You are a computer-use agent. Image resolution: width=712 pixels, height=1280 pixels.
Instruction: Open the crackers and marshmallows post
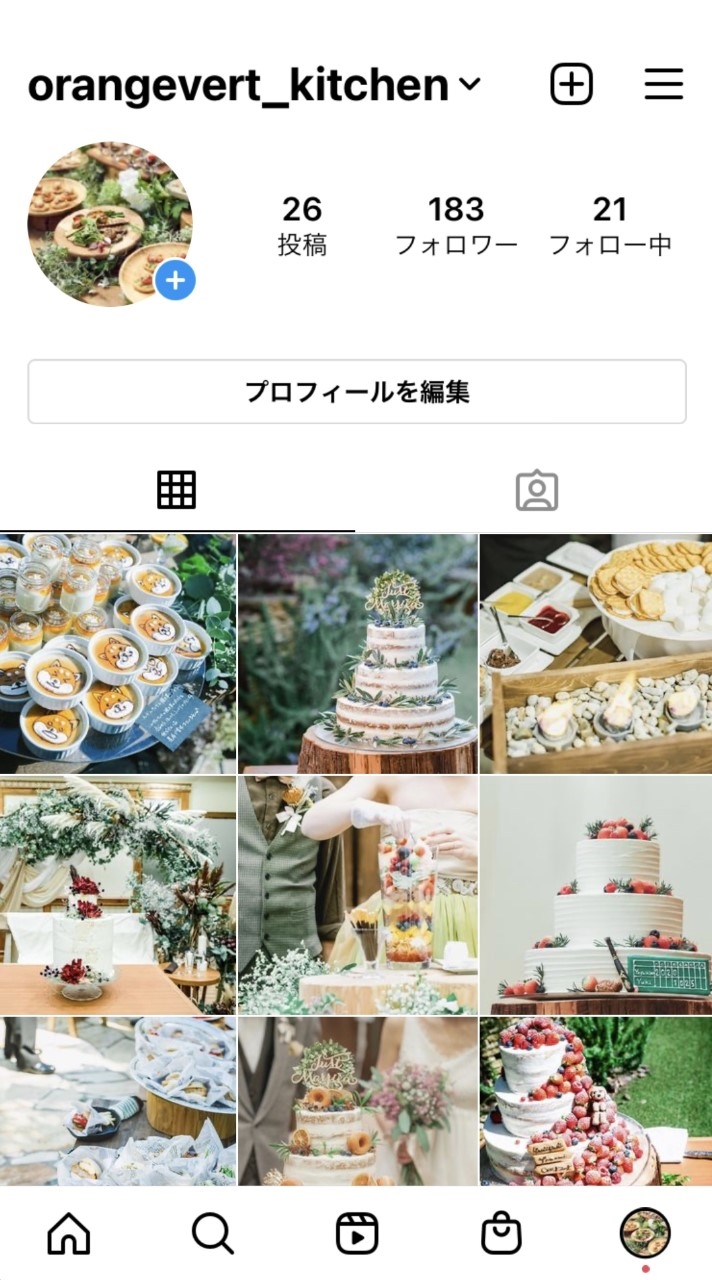pos(596,654)
